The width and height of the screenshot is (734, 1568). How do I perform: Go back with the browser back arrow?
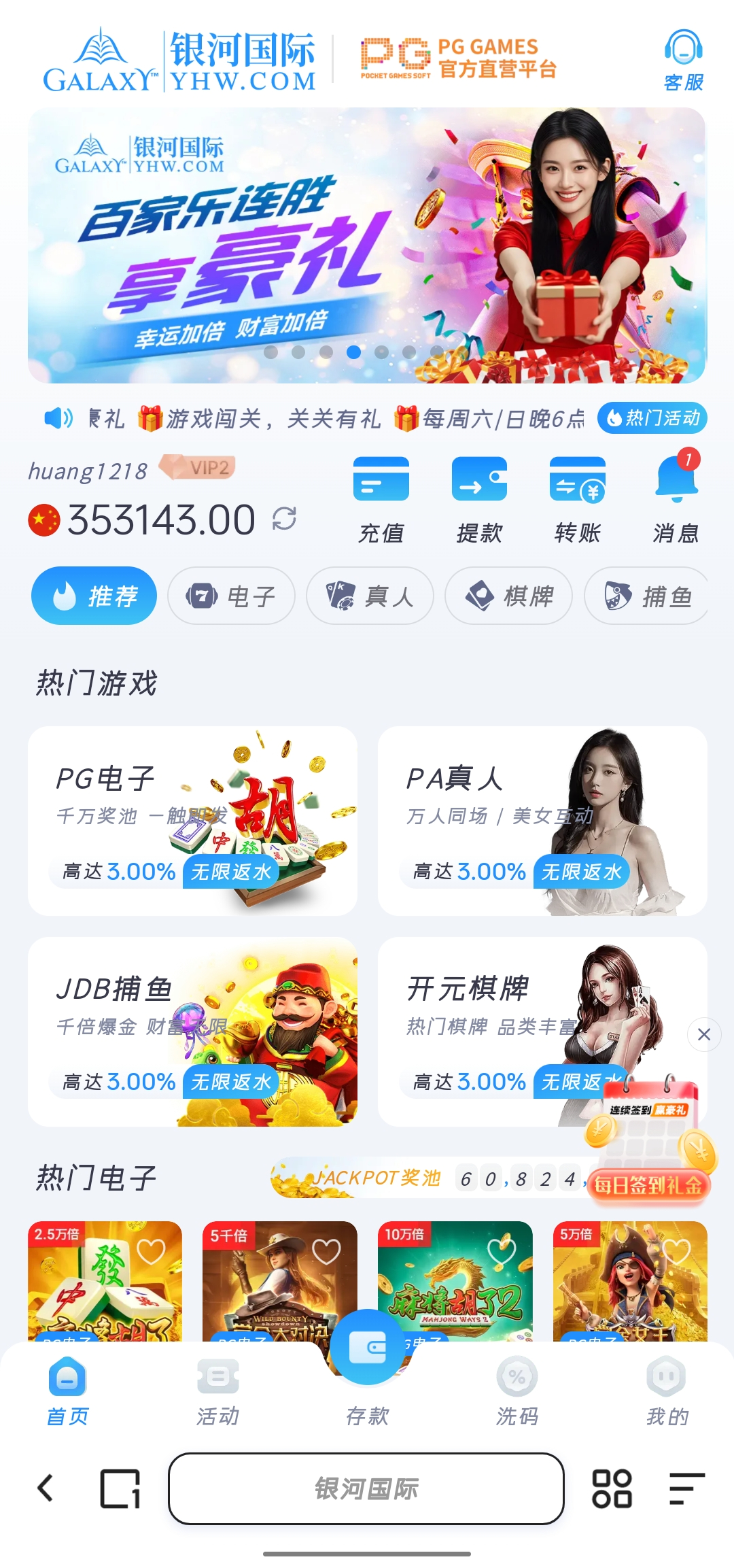46,1488
